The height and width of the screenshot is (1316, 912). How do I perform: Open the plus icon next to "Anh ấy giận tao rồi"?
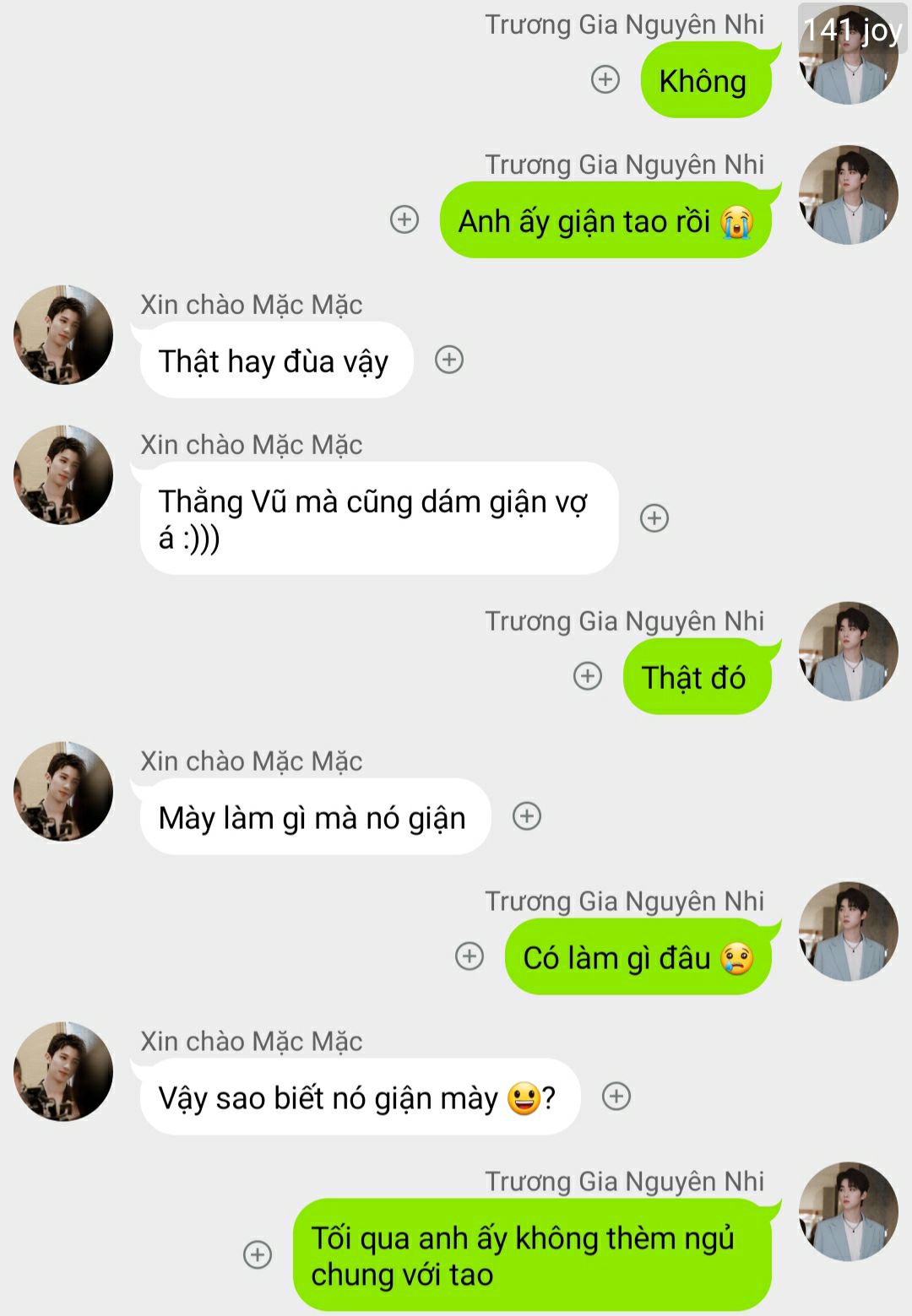[404, 219]
